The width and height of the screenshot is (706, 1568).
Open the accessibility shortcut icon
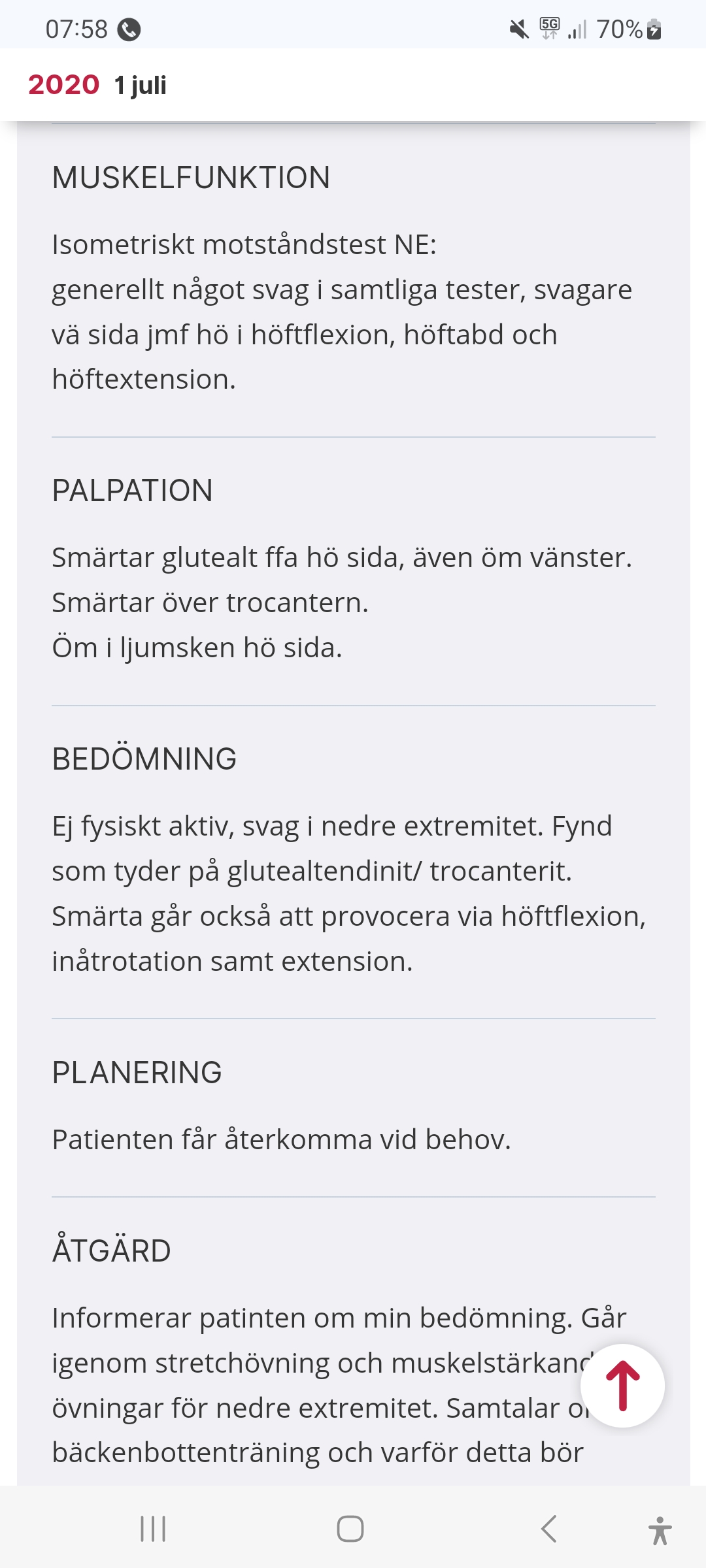click(660, 1530)
